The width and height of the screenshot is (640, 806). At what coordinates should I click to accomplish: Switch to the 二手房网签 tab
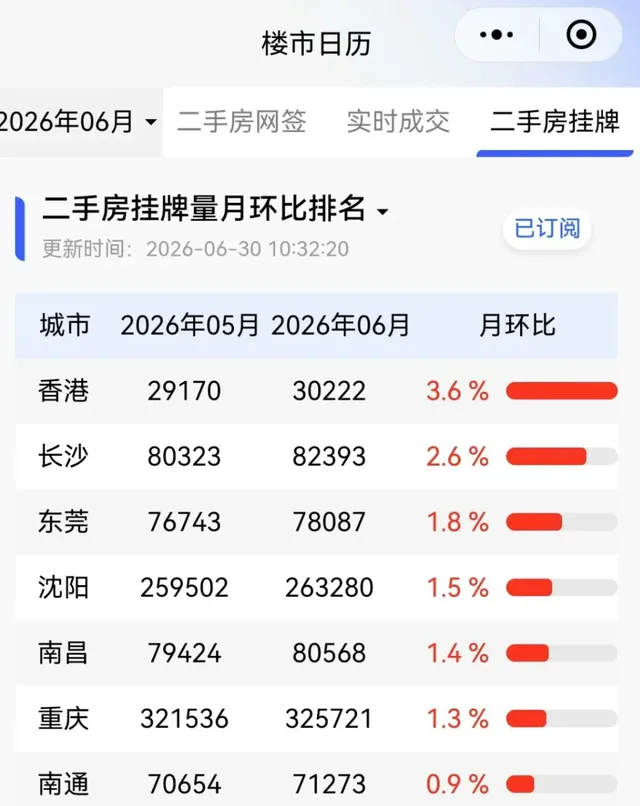pyautogui.click(x=242, y=122)
